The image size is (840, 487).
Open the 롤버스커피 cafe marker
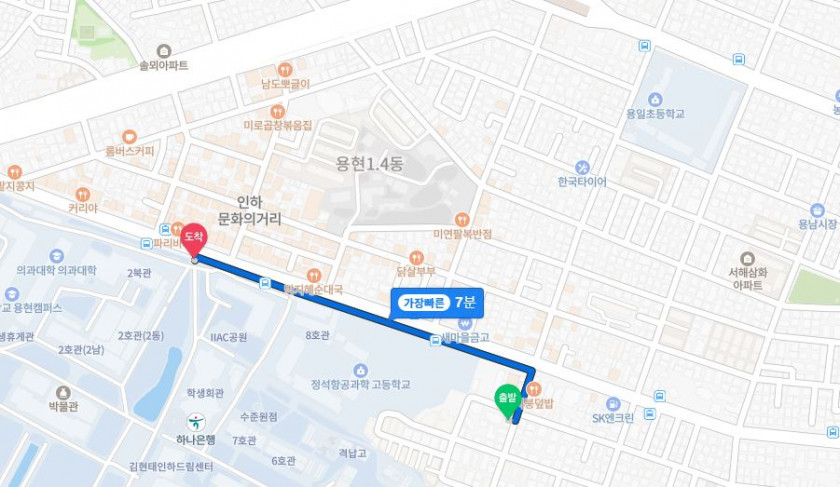click(x=129, y=137)
